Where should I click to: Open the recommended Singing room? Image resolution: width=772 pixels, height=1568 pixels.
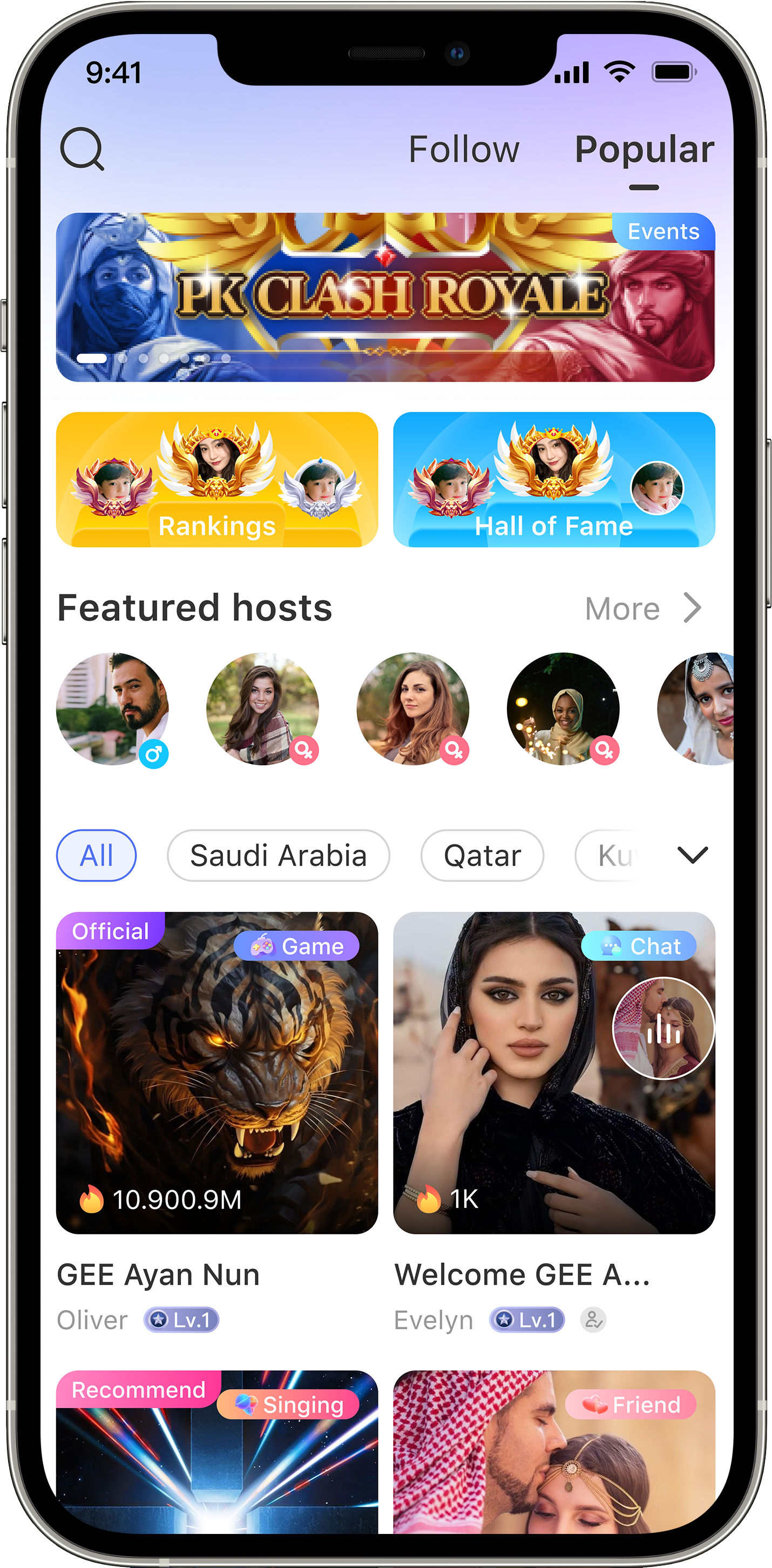[216, 1461]
